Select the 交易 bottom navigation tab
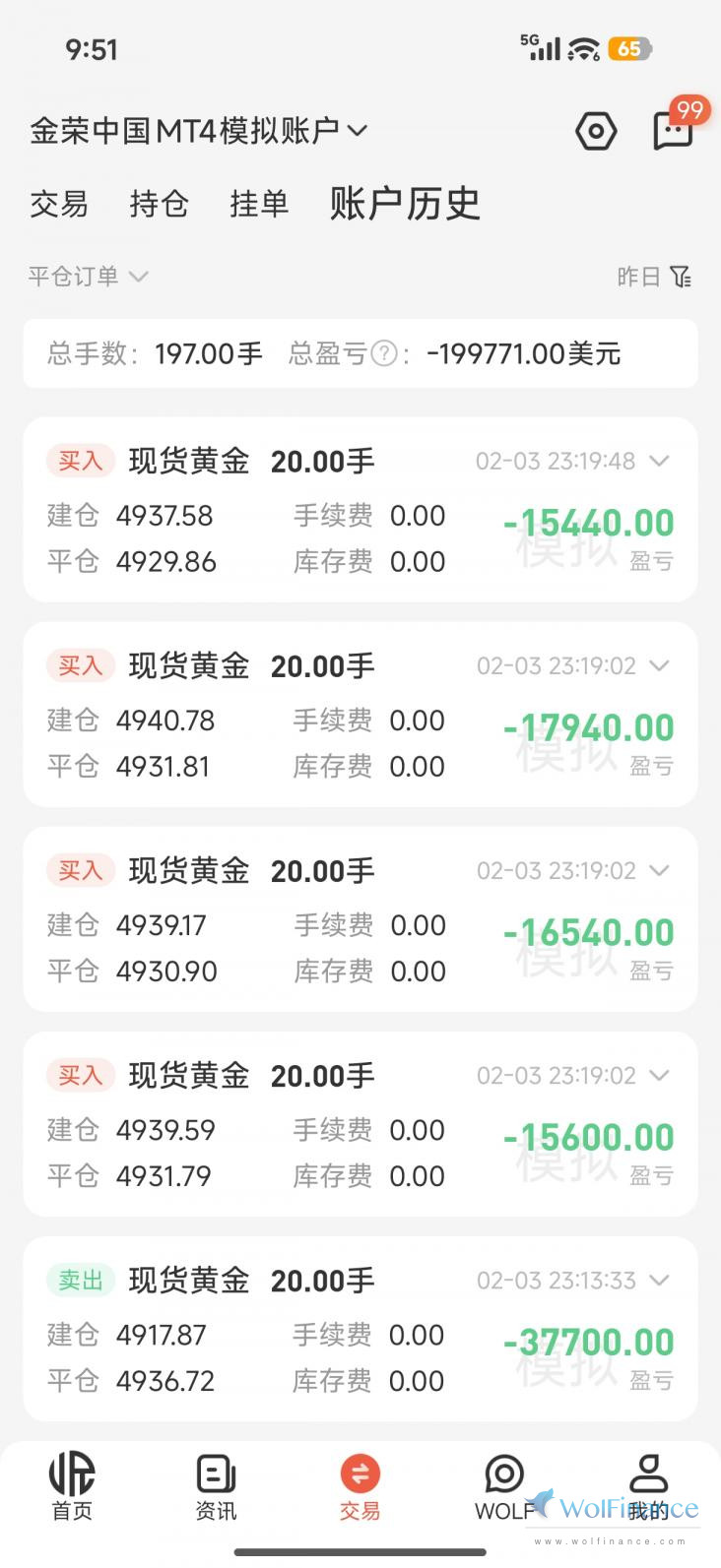This screenshot has height=1568, width=721. click(x=360, y=1487)
